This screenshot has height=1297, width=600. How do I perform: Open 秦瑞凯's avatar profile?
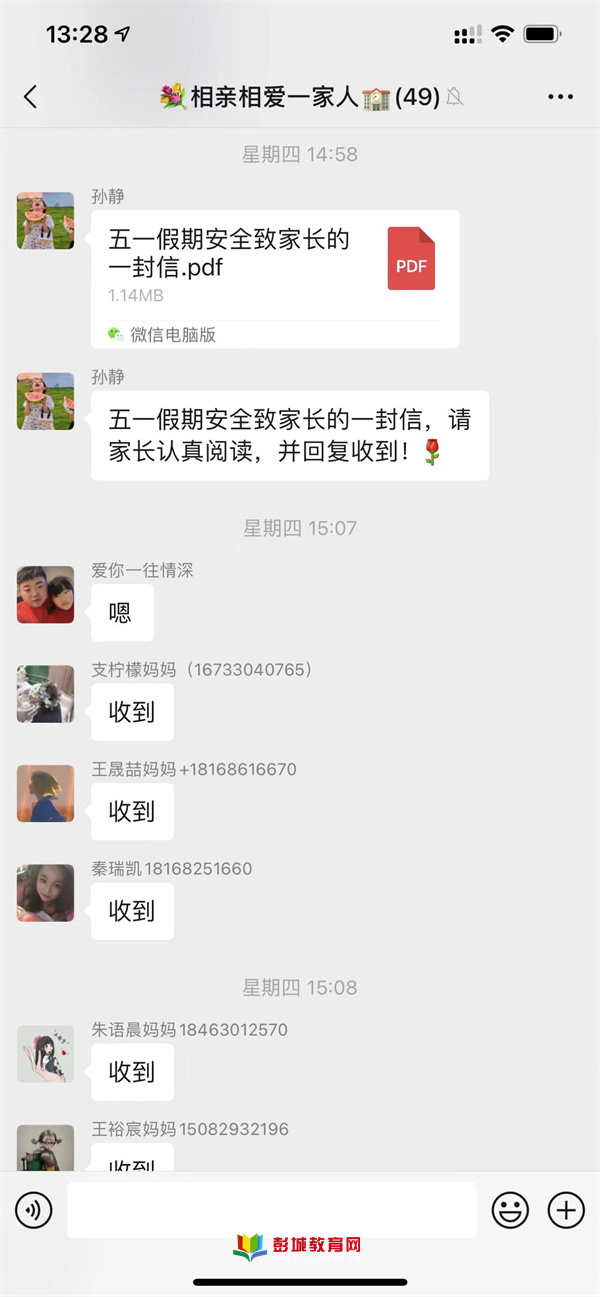[x=46, y=893]
